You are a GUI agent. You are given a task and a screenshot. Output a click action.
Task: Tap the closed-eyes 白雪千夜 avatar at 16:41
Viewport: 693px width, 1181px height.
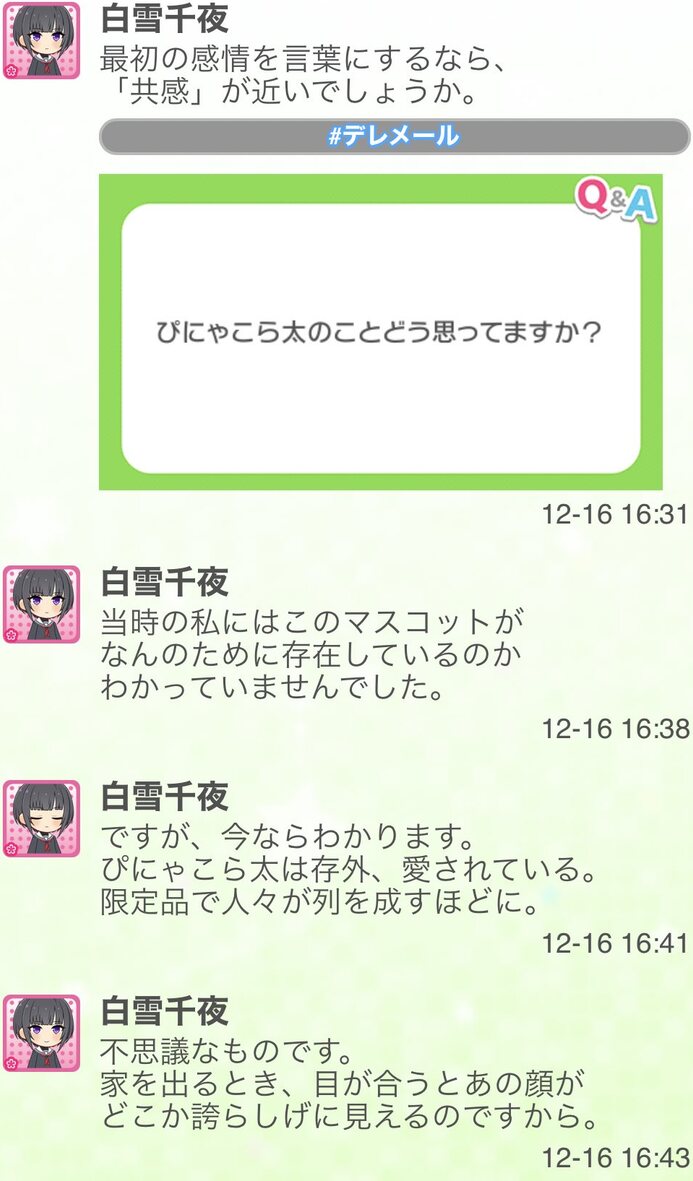click(x=41, y=819)
